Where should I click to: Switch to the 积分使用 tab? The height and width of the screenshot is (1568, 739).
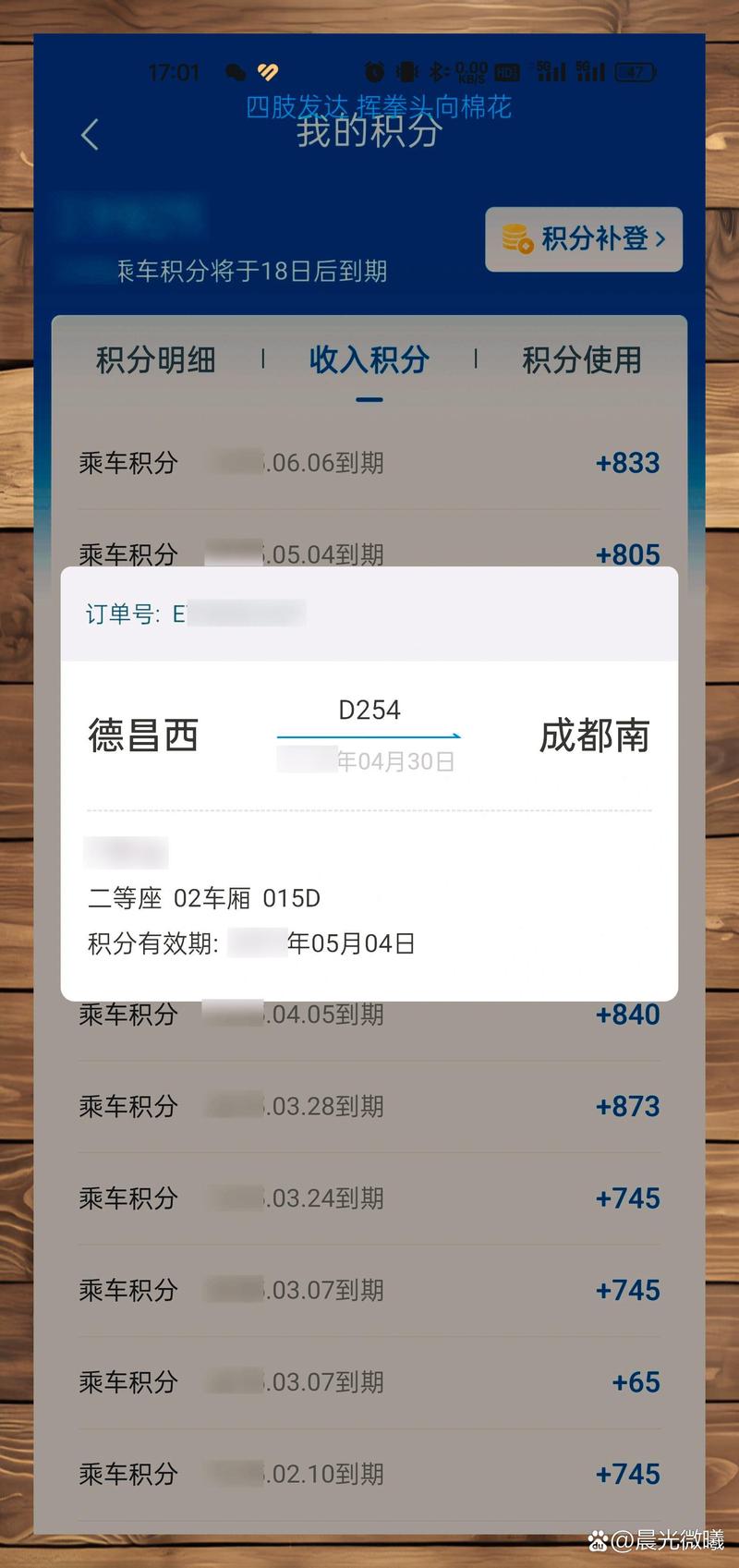582,359
